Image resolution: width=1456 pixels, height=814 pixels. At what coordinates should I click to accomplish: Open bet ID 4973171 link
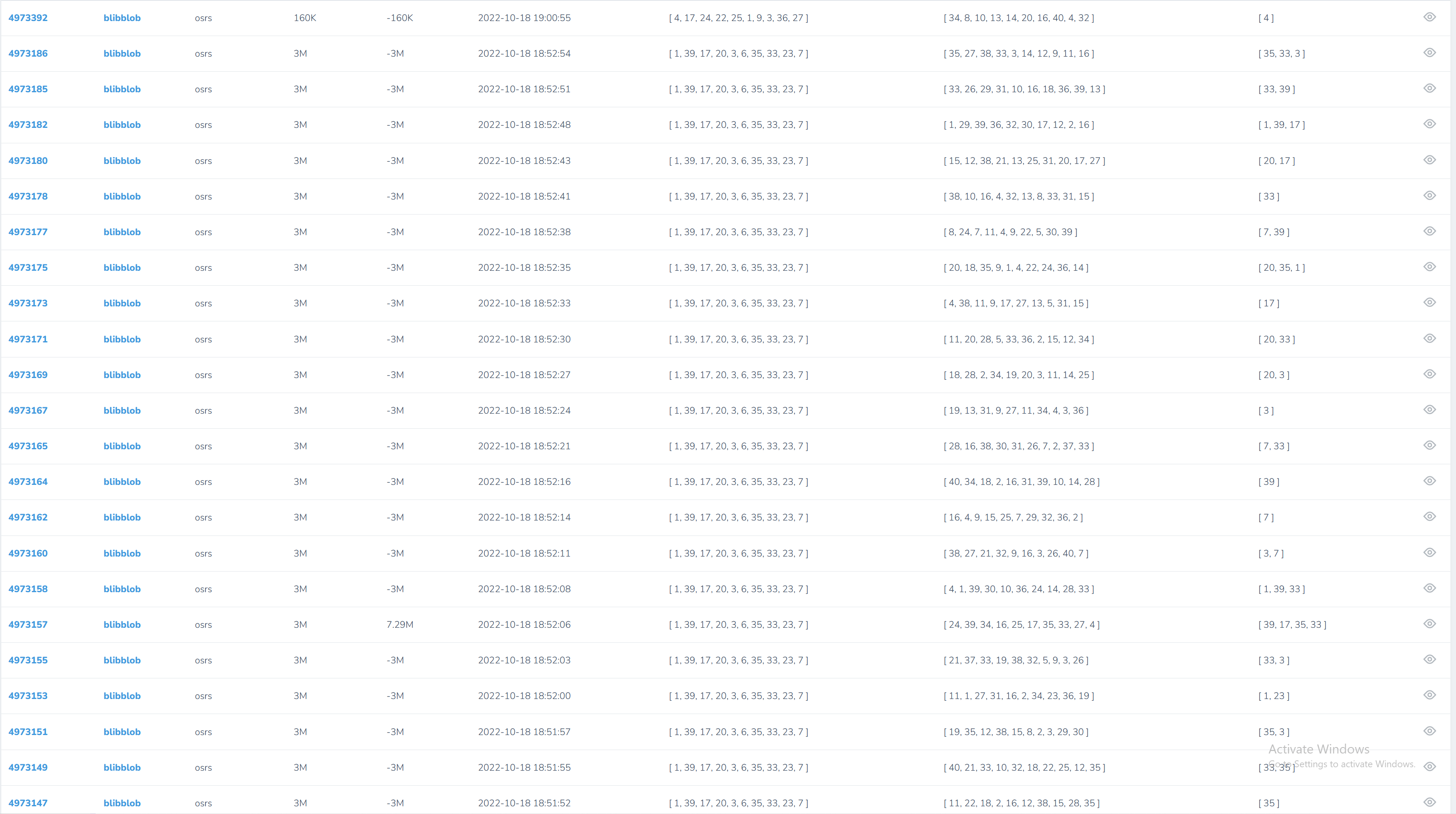(x=28, y=339)
